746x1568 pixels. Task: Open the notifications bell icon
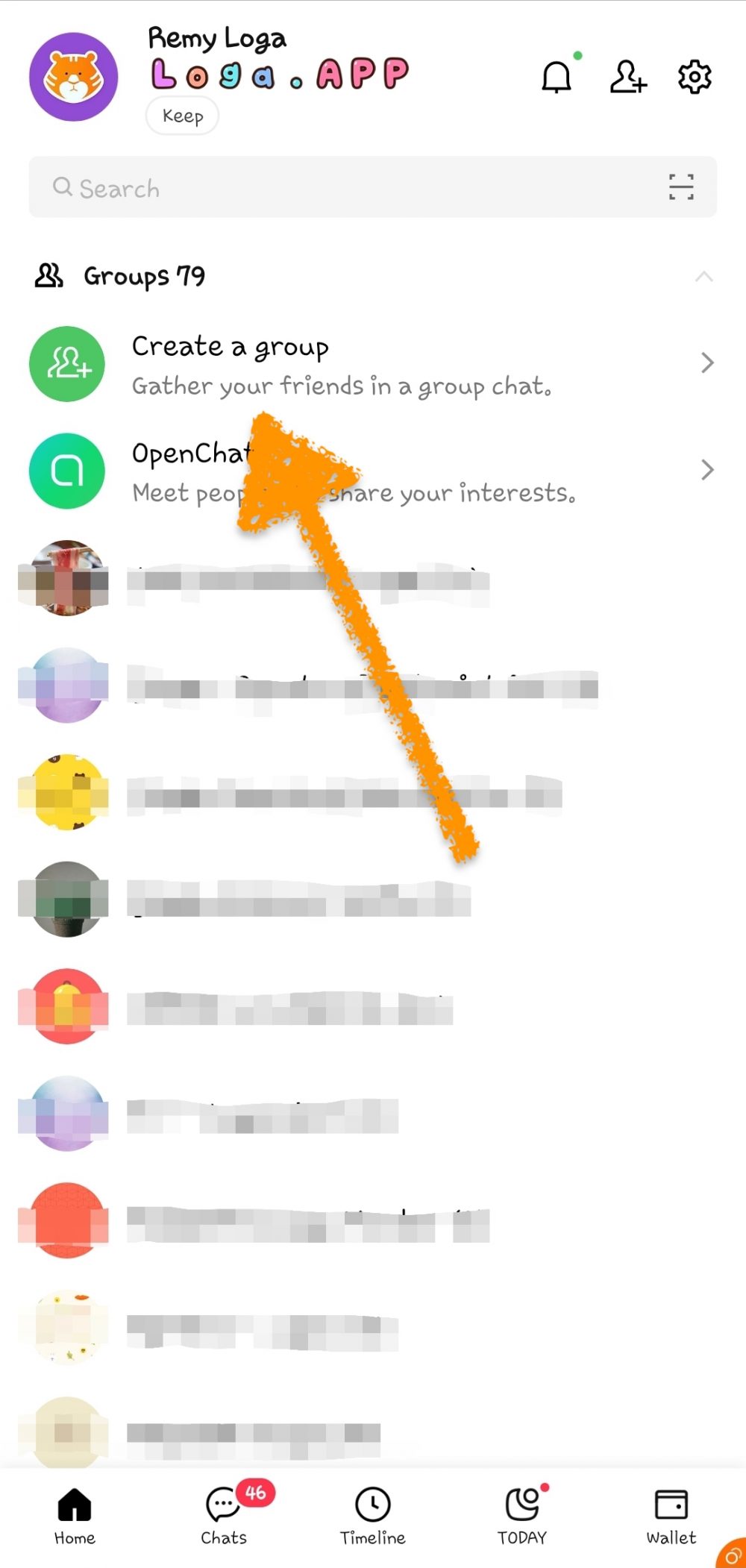pos(555,78)
